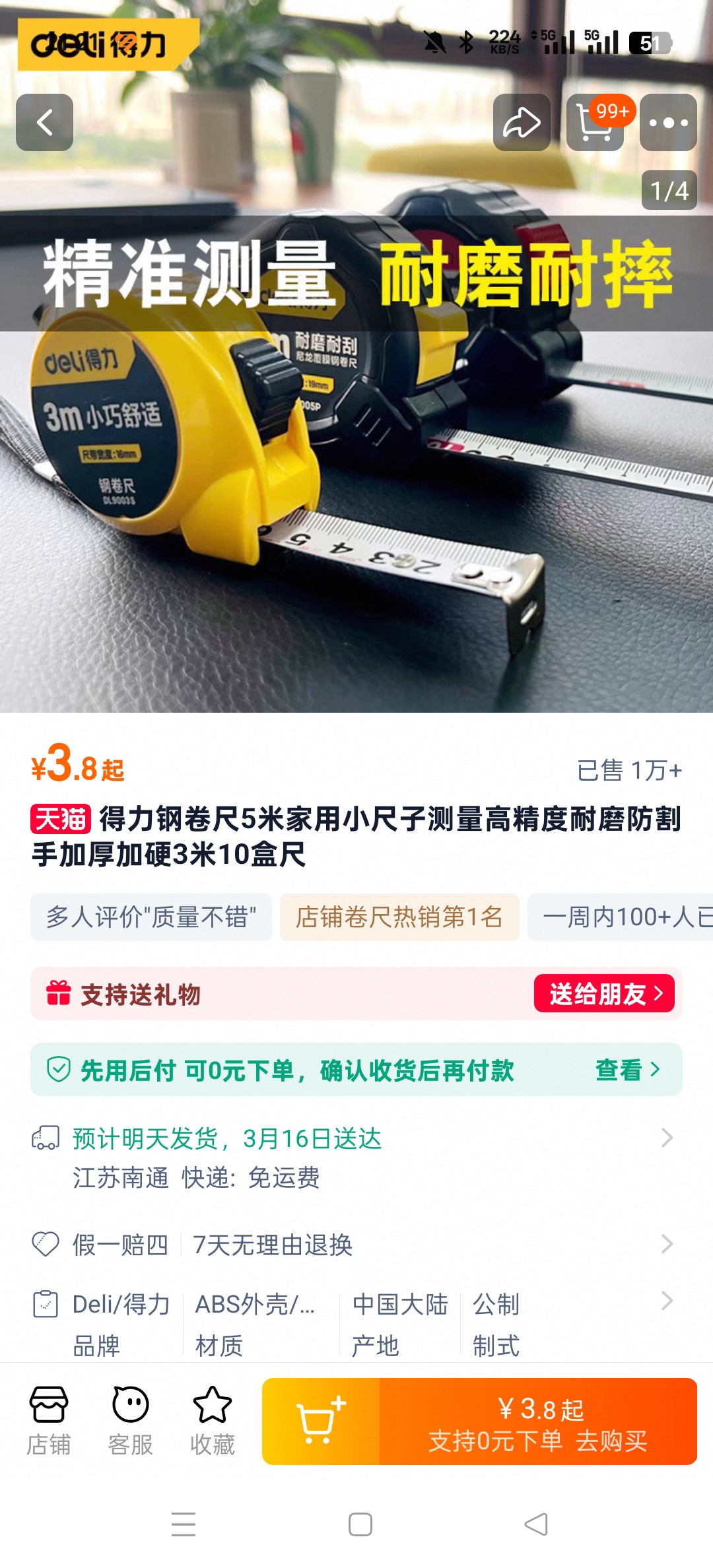Screen dimensions: 713x1568
Task: Open the 假一赔四 7天无理由退换 guarantee row
Action: pos(356,1245)
